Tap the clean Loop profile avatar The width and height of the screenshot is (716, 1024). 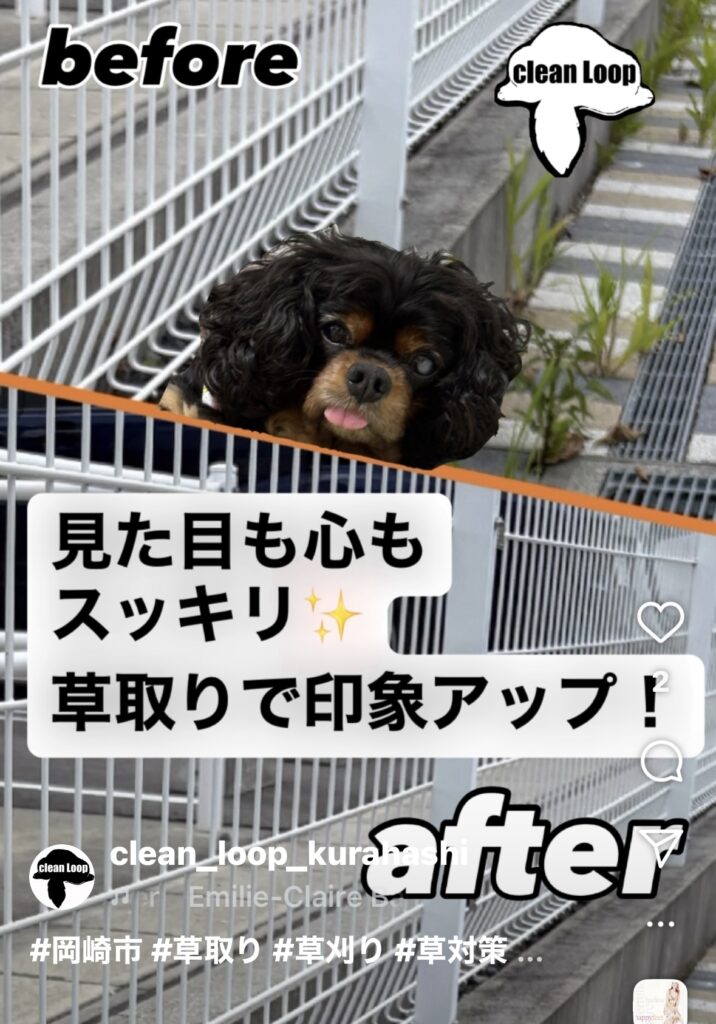[x=62, y=875]
